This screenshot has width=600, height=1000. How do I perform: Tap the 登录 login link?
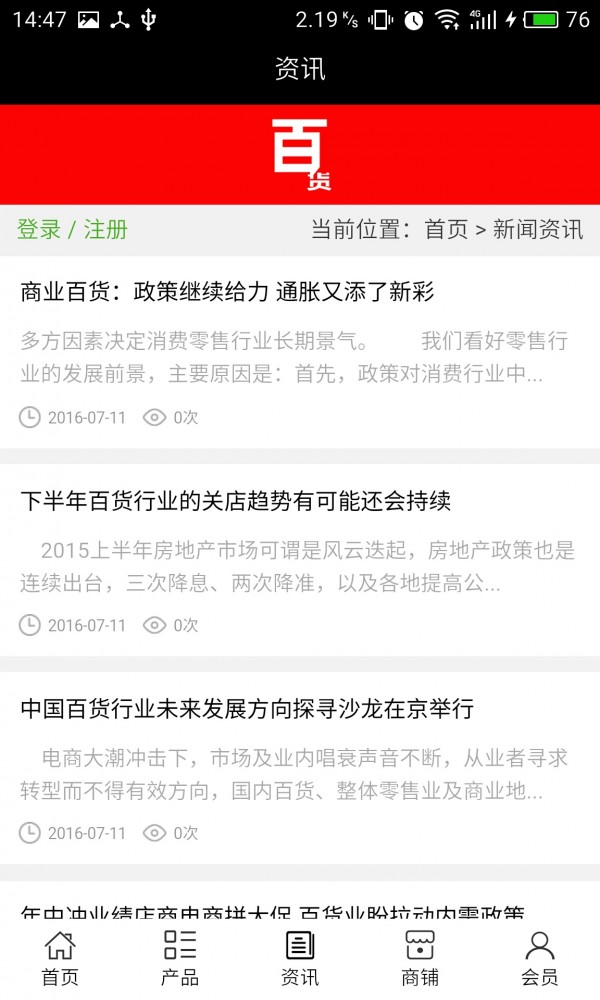(39, 230)
